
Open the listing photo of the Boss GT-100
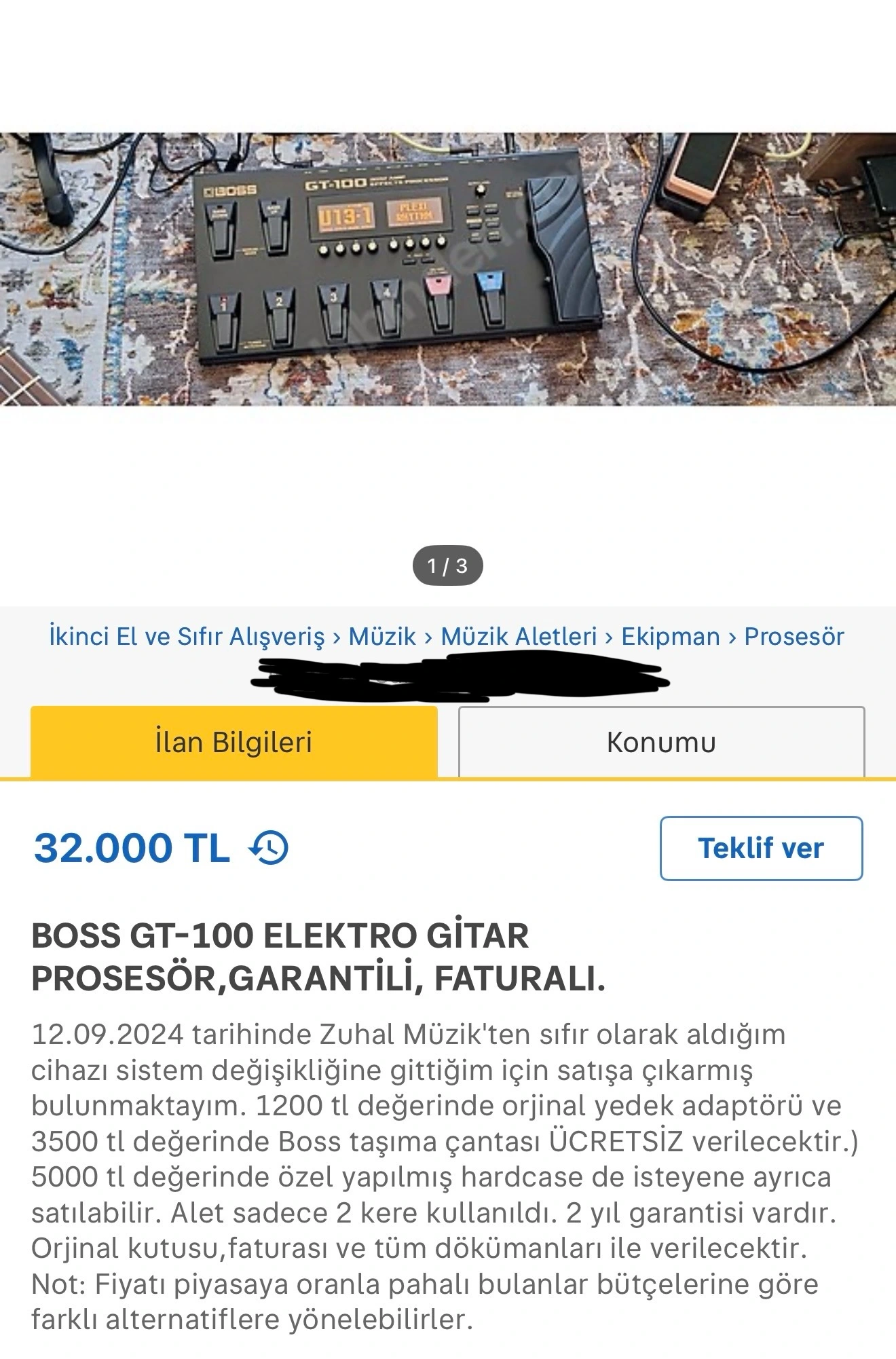pos(448,269)
